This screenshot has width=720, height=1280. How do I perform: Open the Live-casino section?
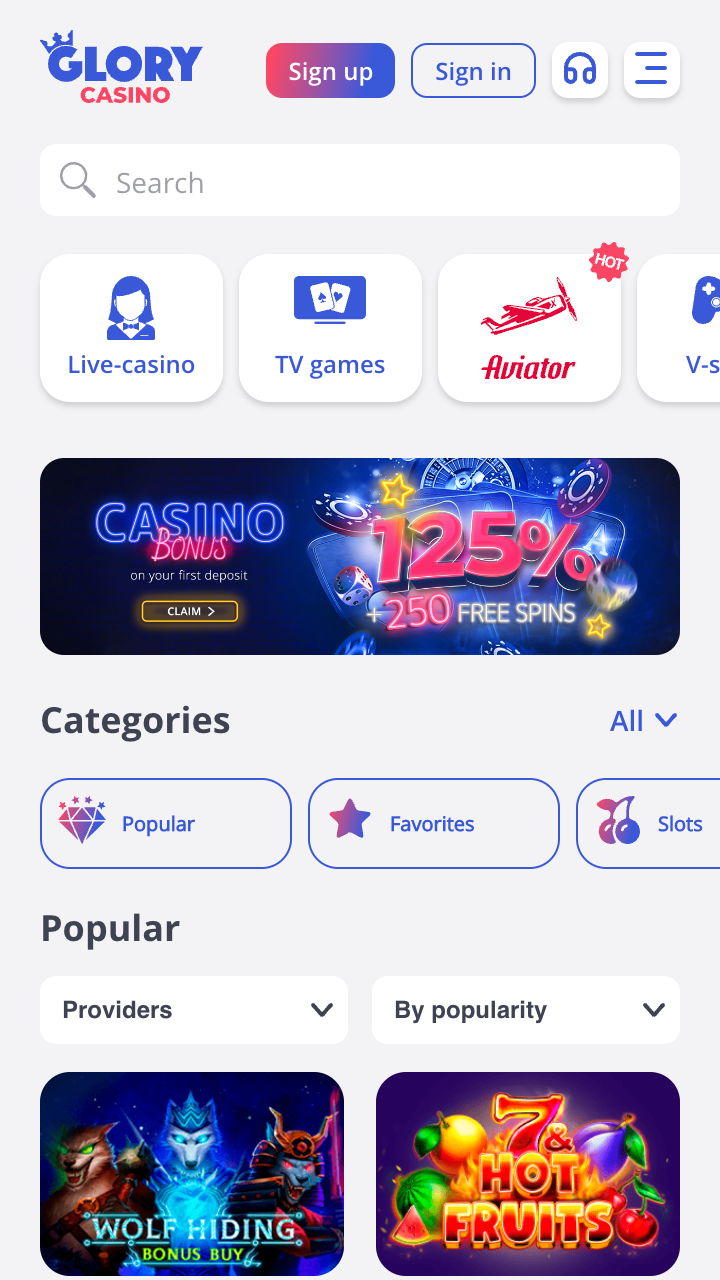pyautogui.click(x=131, y=328)
